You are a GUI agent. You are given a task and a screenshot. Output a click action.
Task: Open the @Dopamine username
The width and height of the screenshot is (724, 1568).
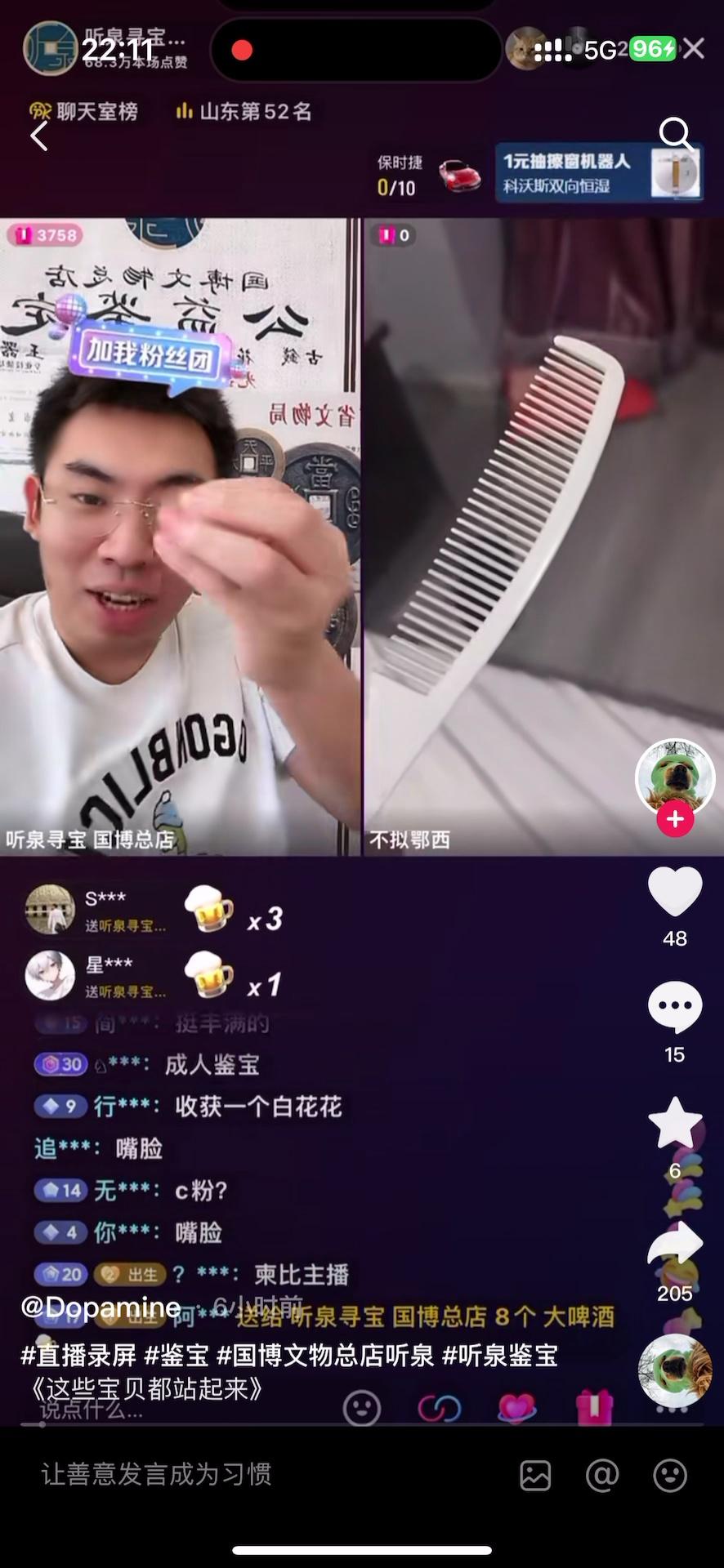coord(101,1307)
